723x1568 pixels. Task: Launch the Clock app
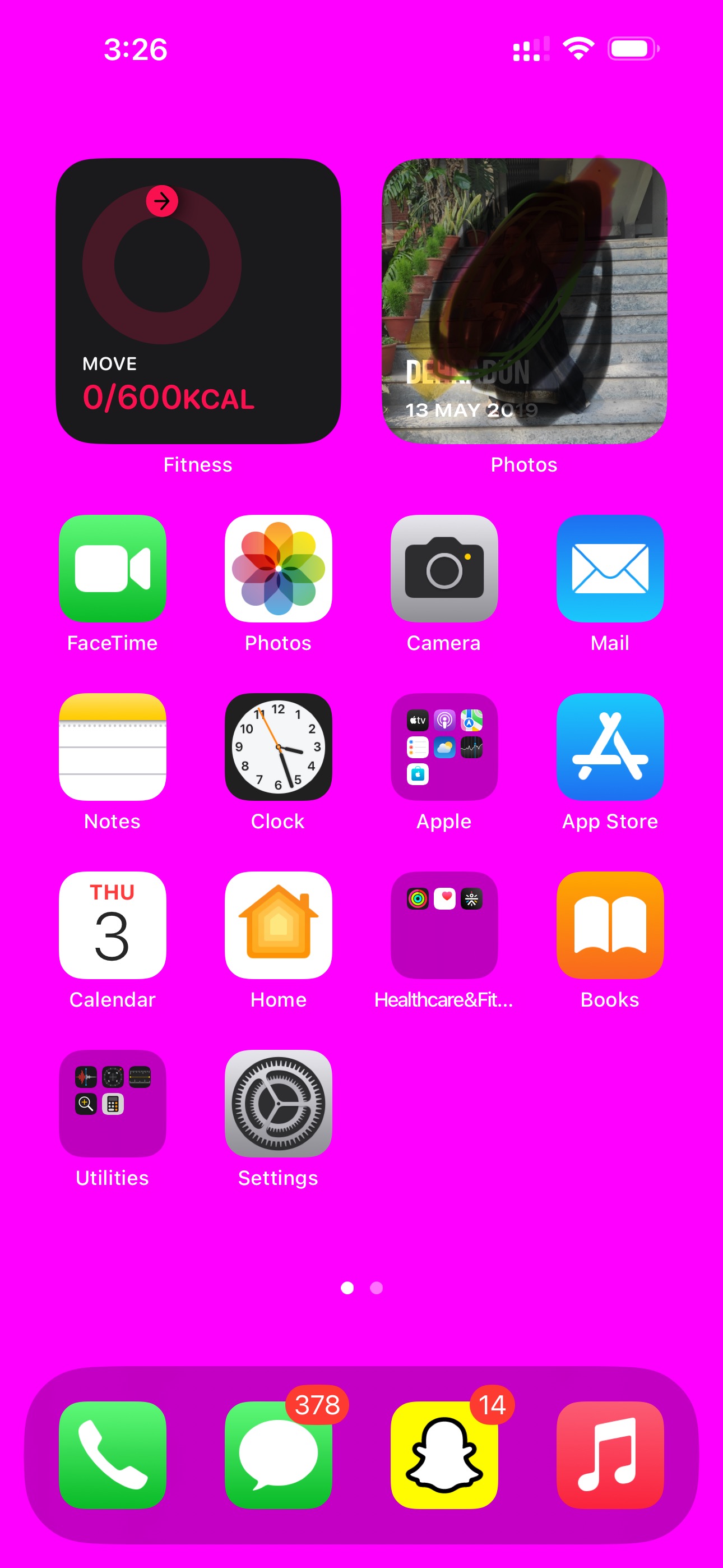pos(278,746)
